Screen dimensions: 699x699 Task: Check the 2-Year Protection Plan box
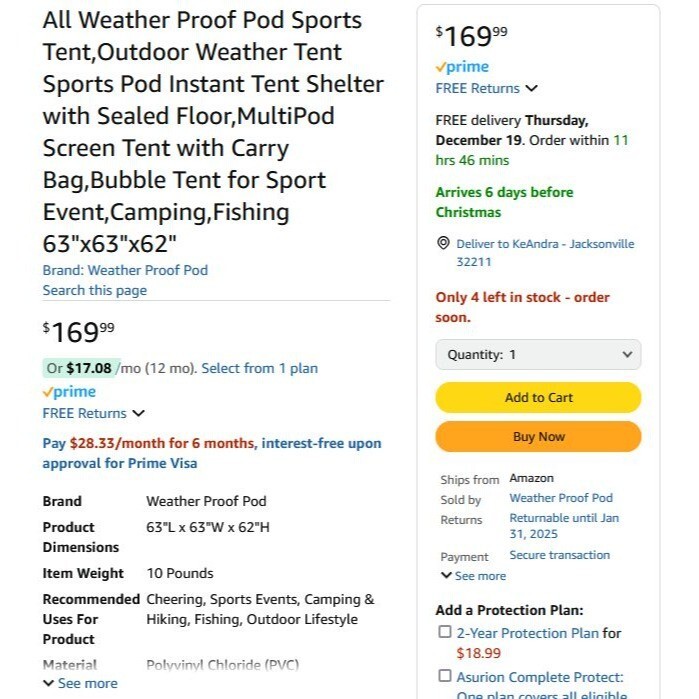tap(445, 632)
